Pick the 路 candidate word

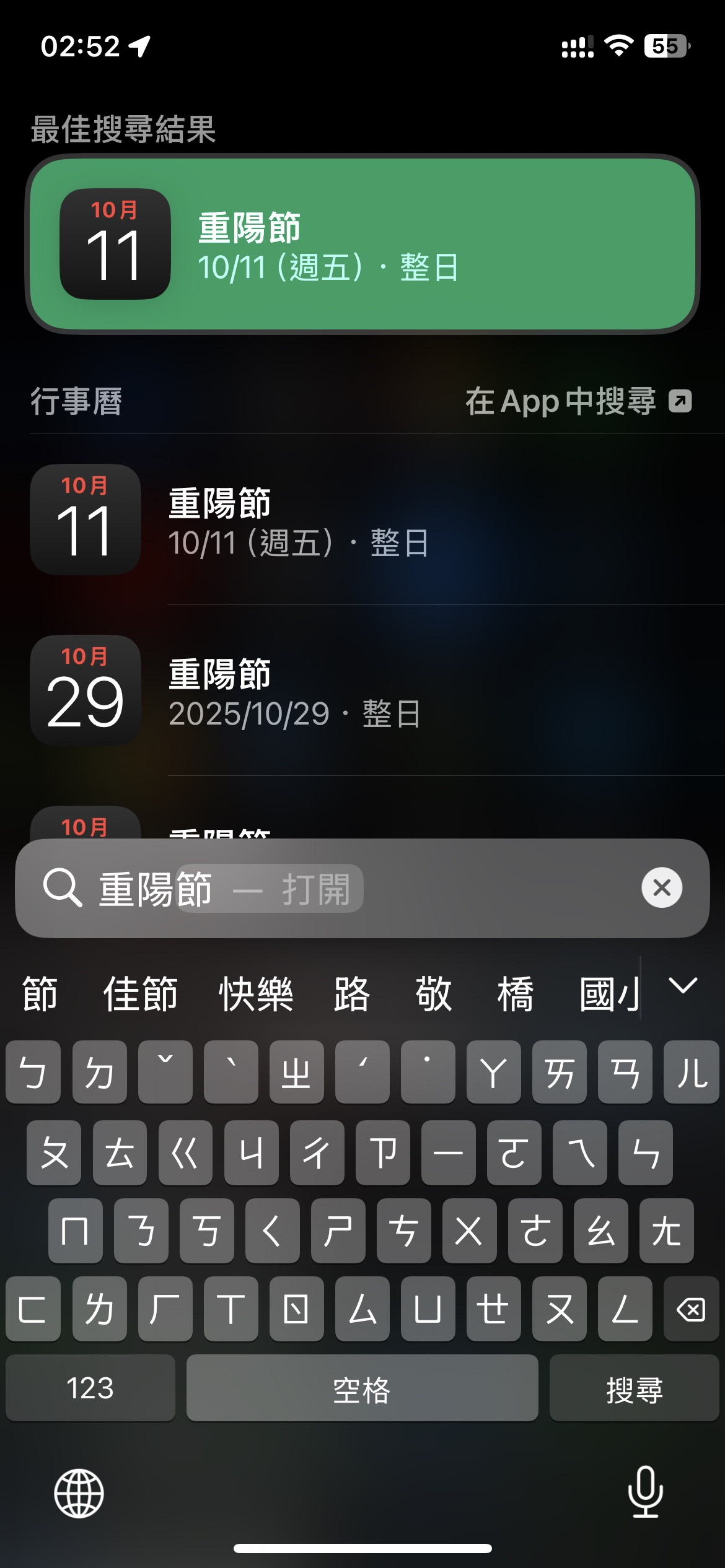[352, 993]
